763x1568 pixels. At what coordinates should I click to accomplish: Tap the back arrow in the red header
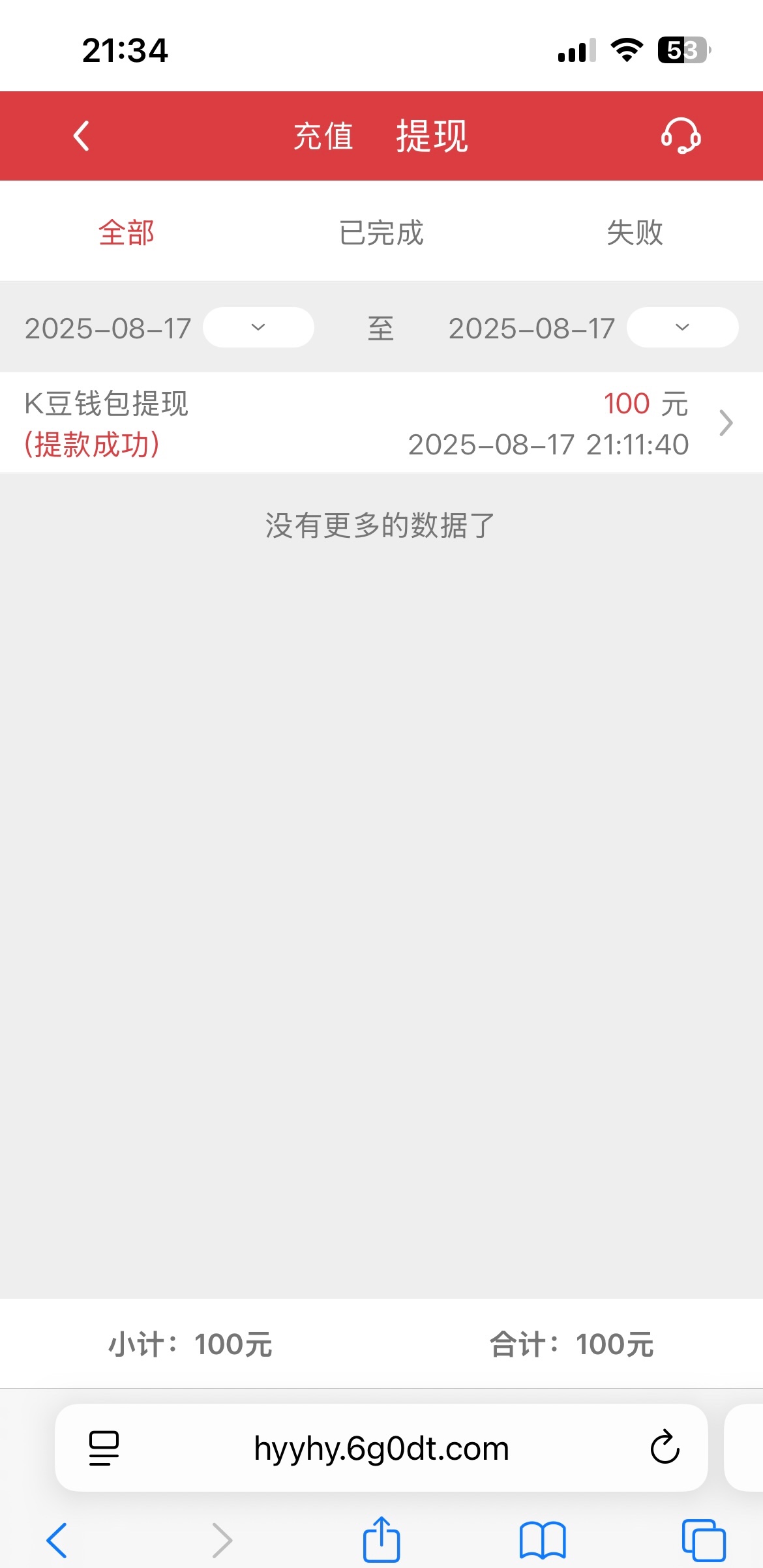point(81,136)
